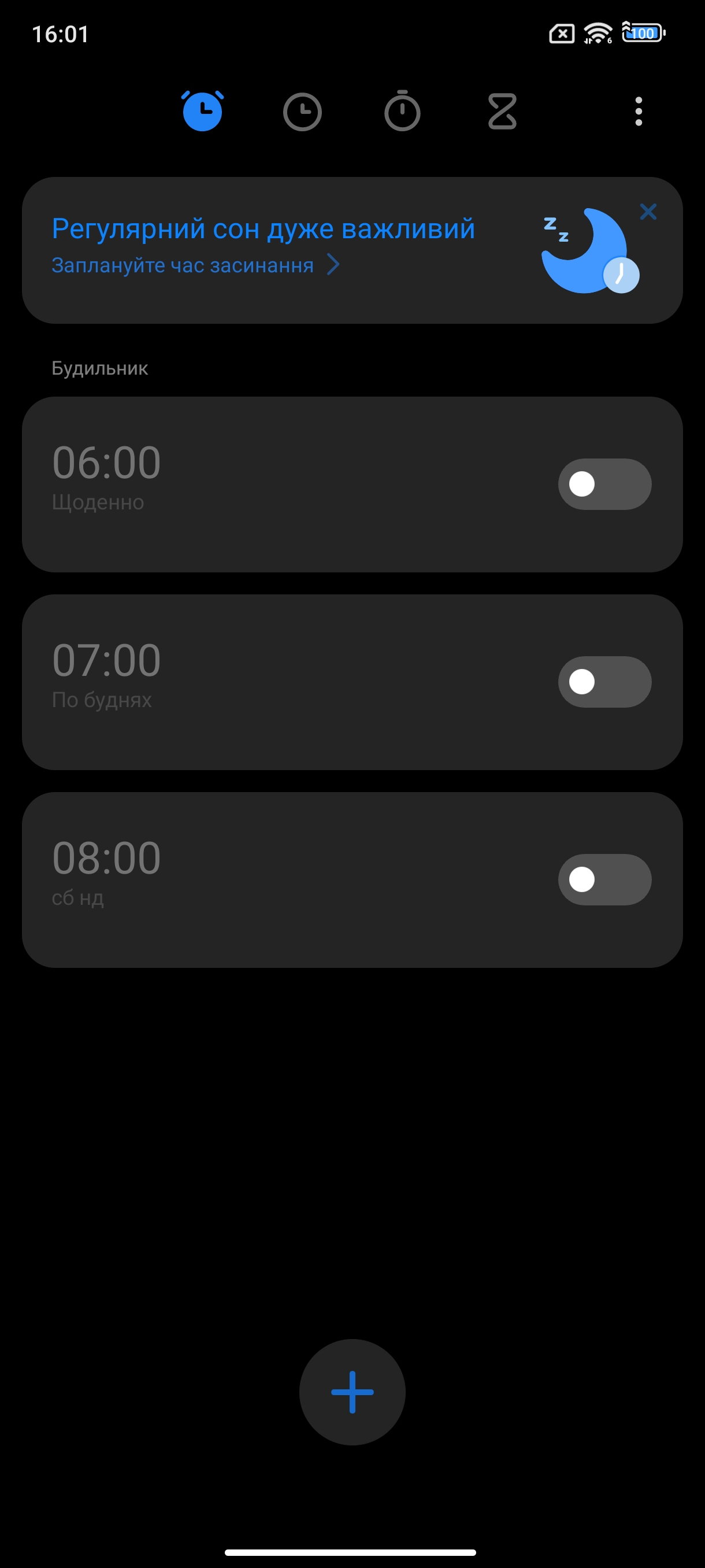Select the alarm clock tab
This screenshot has width=705, height=1568.
203,111
